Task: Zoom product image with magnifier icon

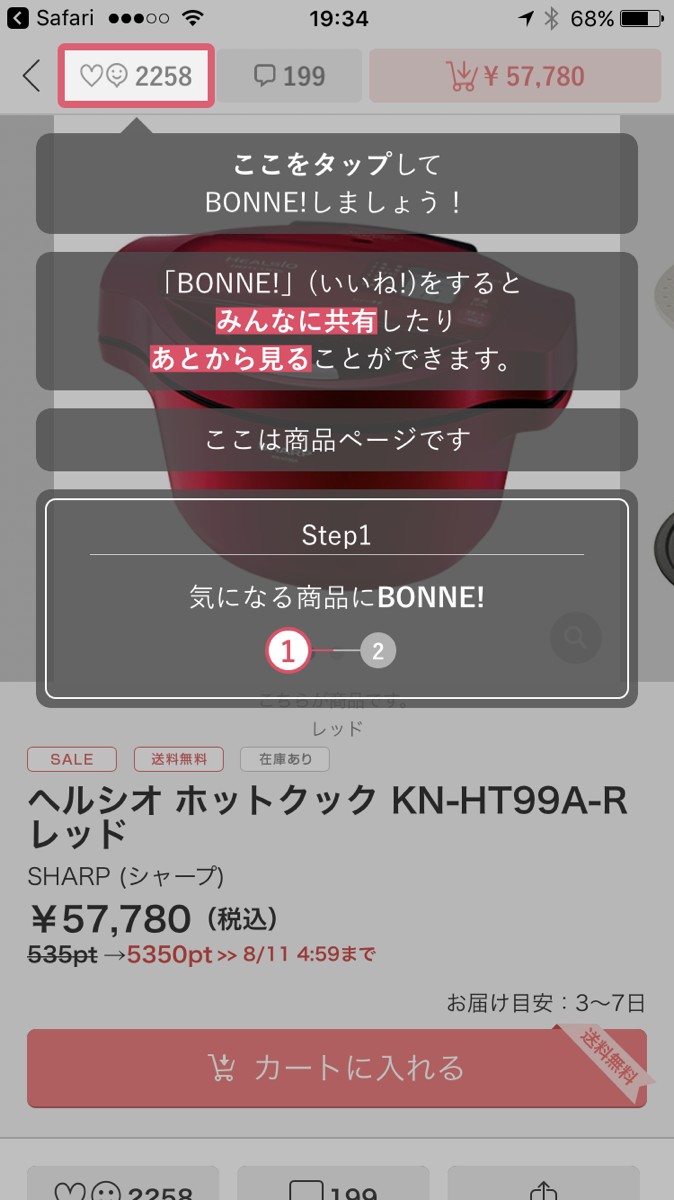Action: pos(576,636)
